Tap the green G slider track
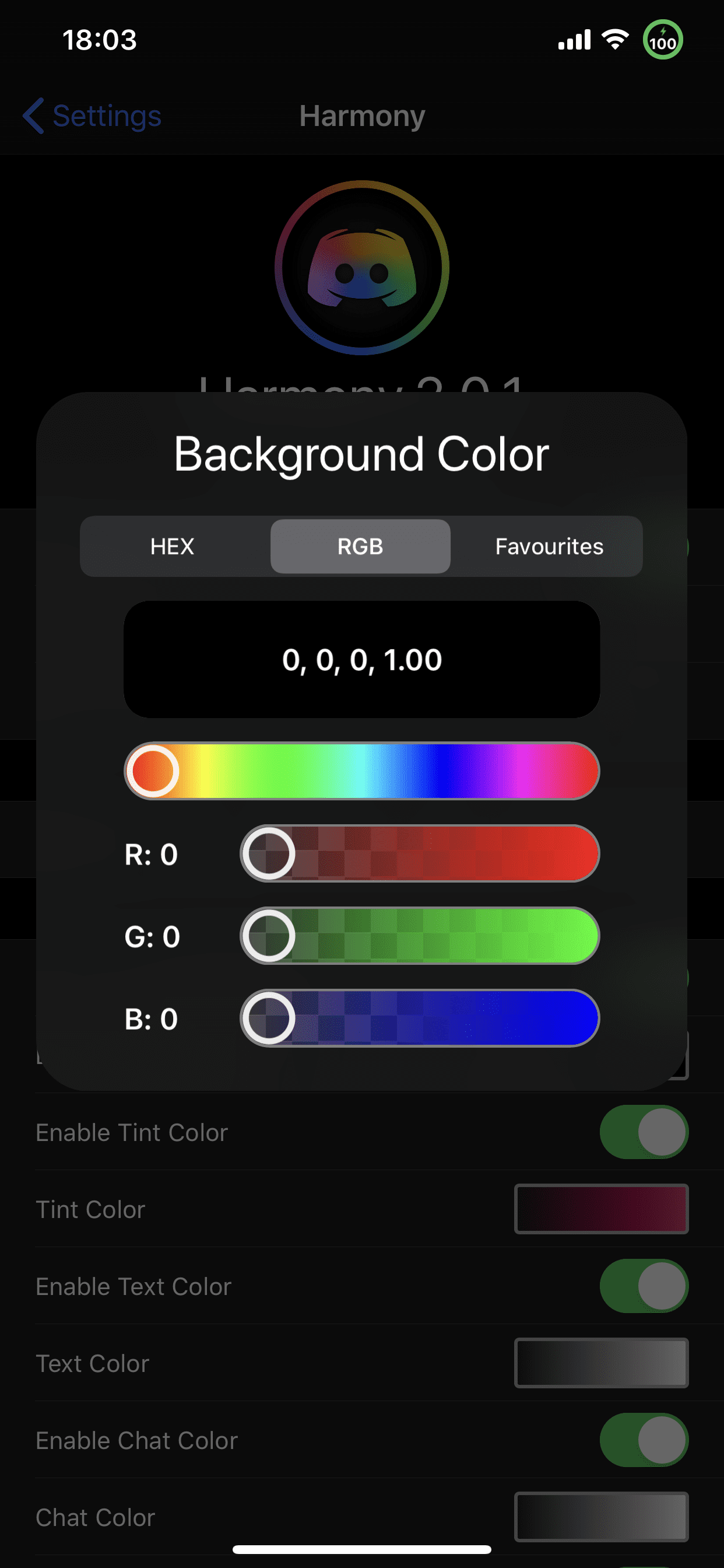The height and width of the screenshot is (1568, 724). click(420, 936)
